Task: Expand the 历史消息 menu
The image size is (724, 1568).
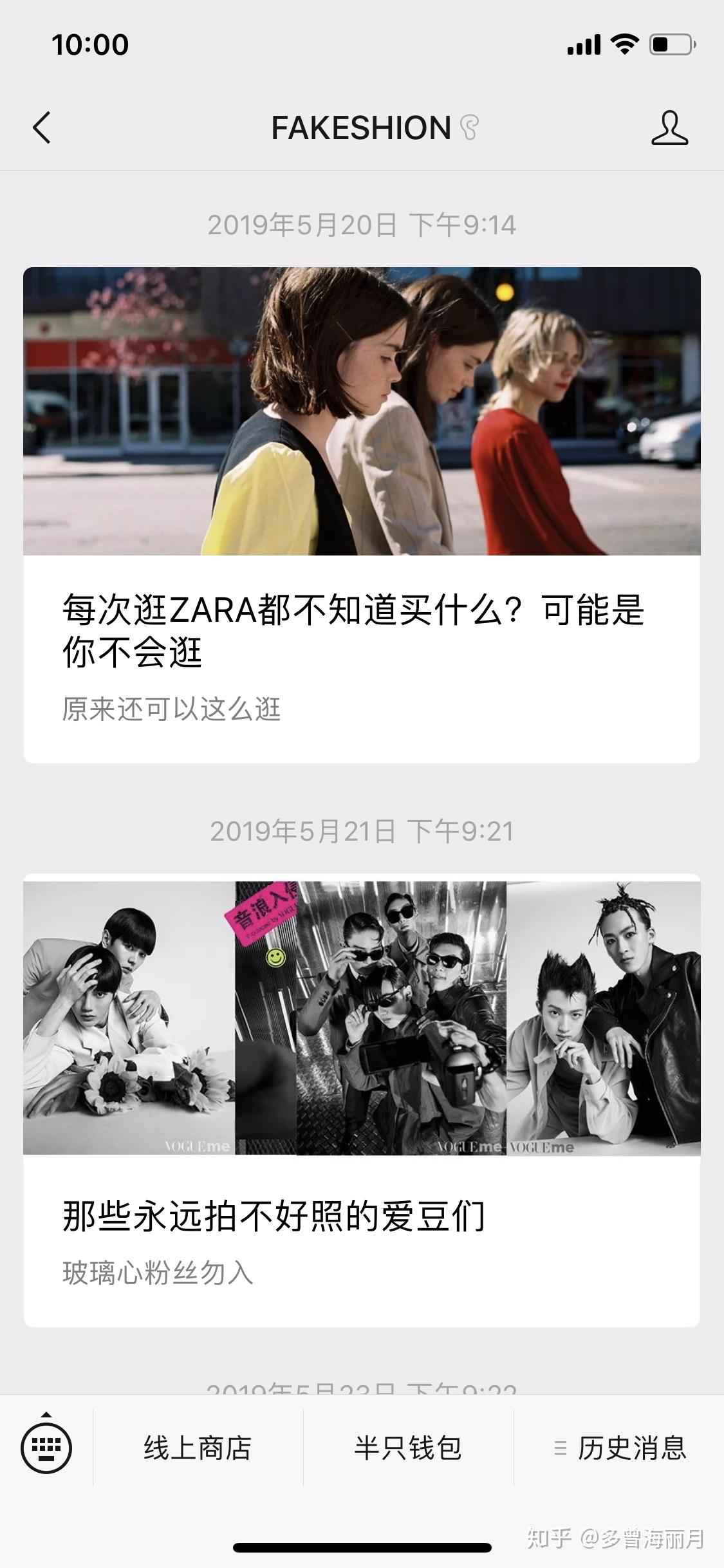Action: 619,1448
